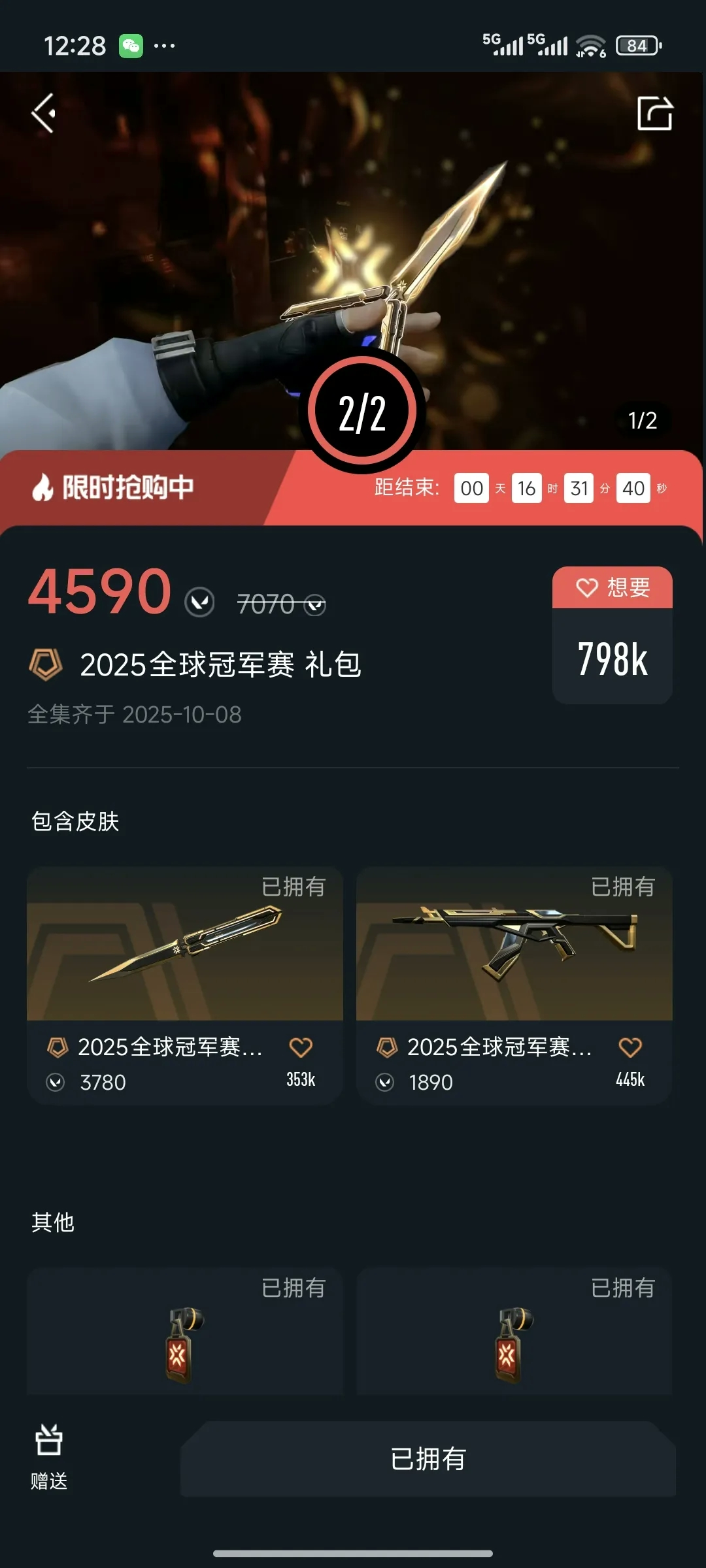Open the second charm item under 其他
This screenshot has height=1568, width=706.
(514, 1333)
